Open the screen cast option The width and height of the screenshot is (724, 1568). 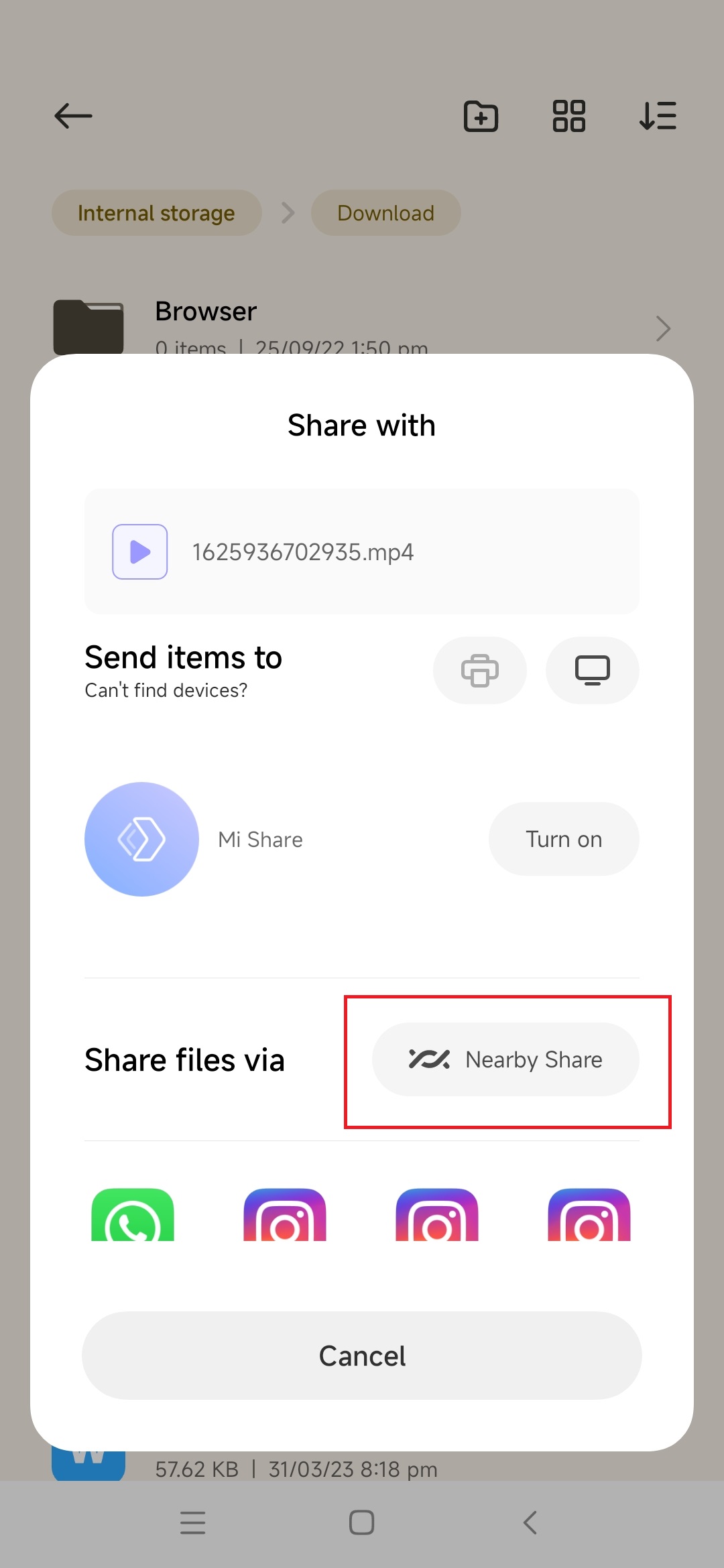(x=592, y=670)
